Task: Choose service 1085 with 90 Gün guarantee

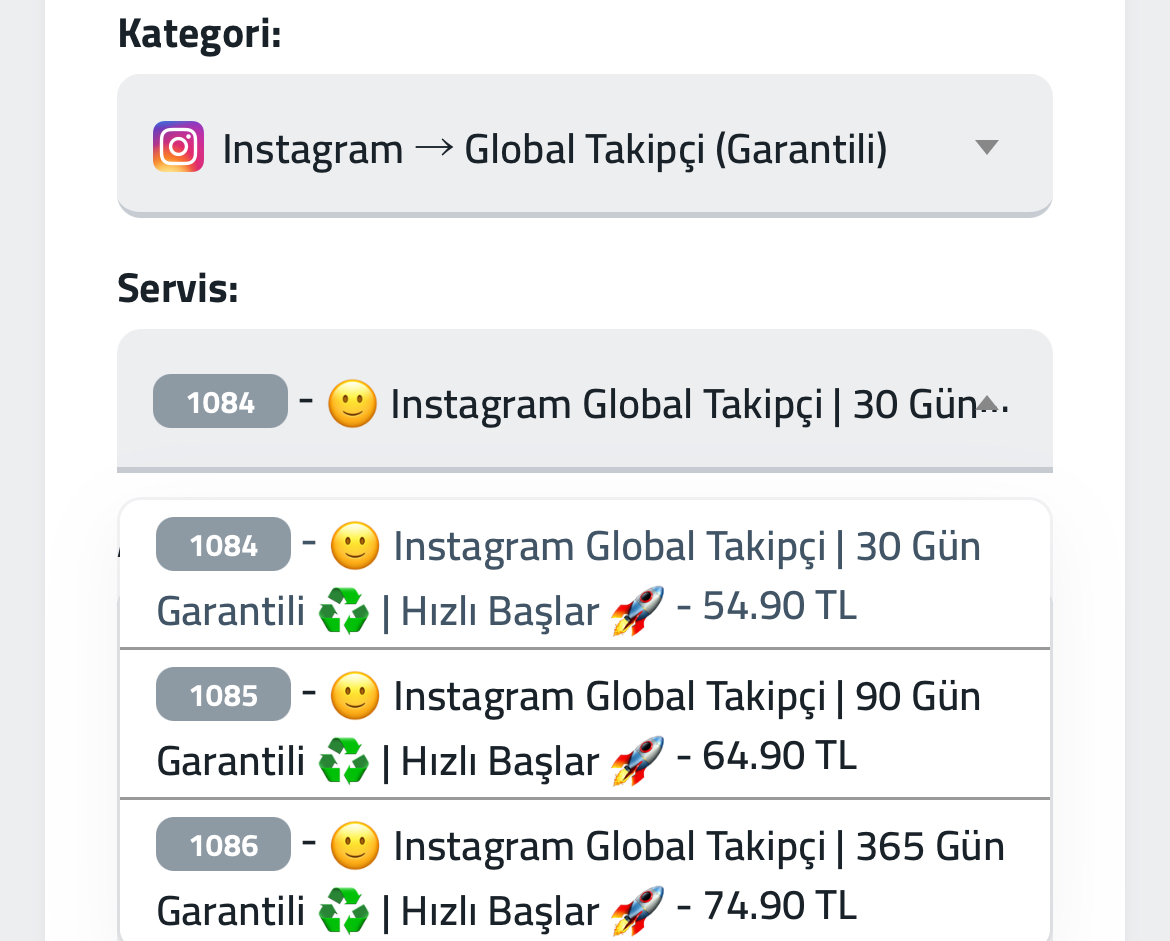Action: click(584, 725)
